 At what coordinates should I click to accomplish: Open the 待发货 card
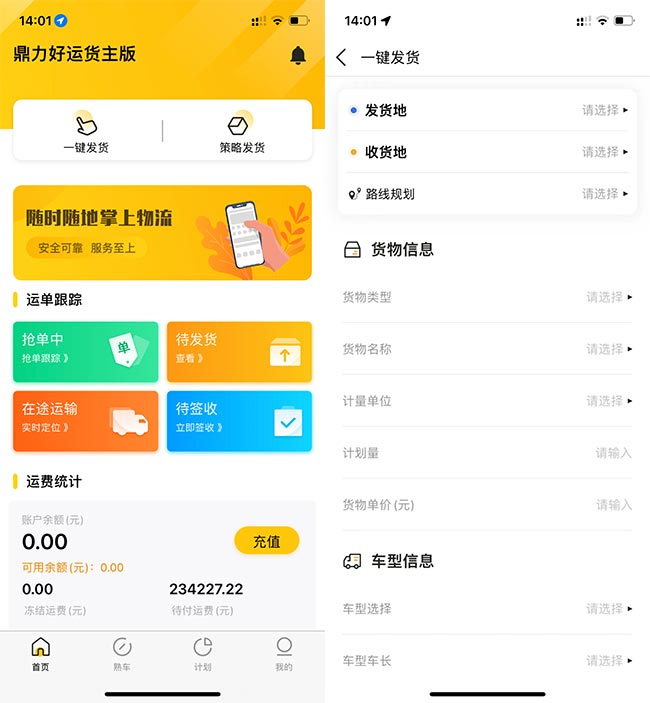[239, 351]
